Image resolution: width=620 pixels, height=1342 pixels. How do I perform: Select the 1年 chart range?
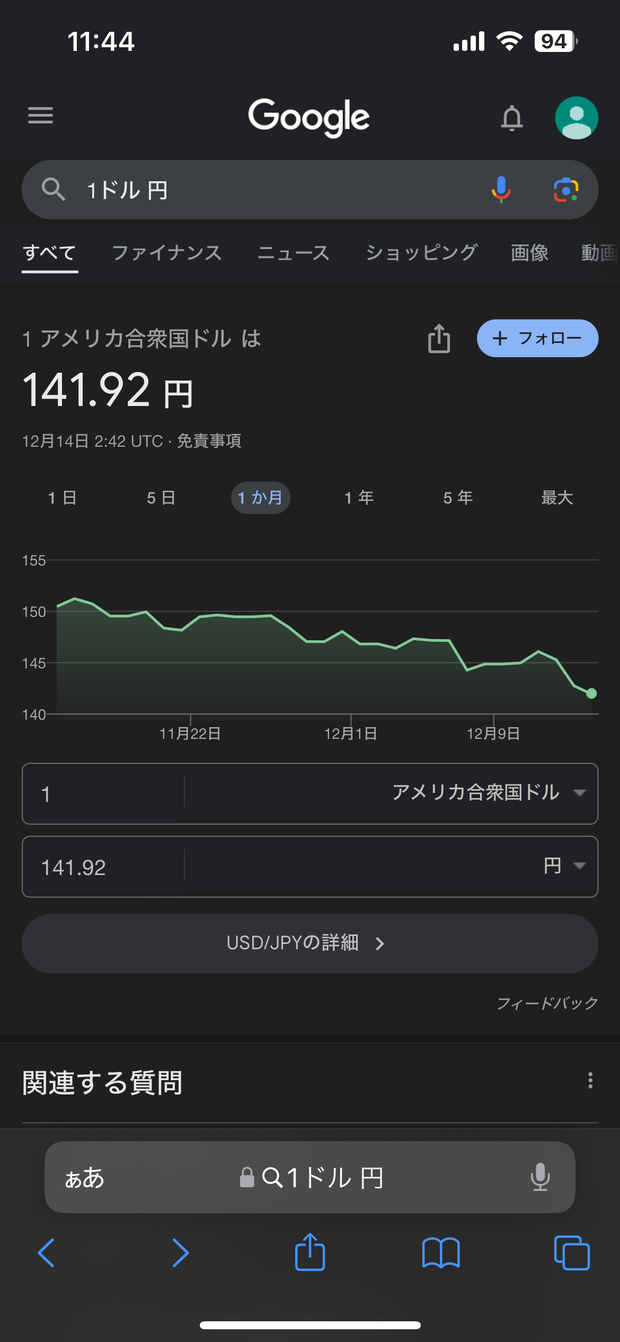[x=359, y=498]
